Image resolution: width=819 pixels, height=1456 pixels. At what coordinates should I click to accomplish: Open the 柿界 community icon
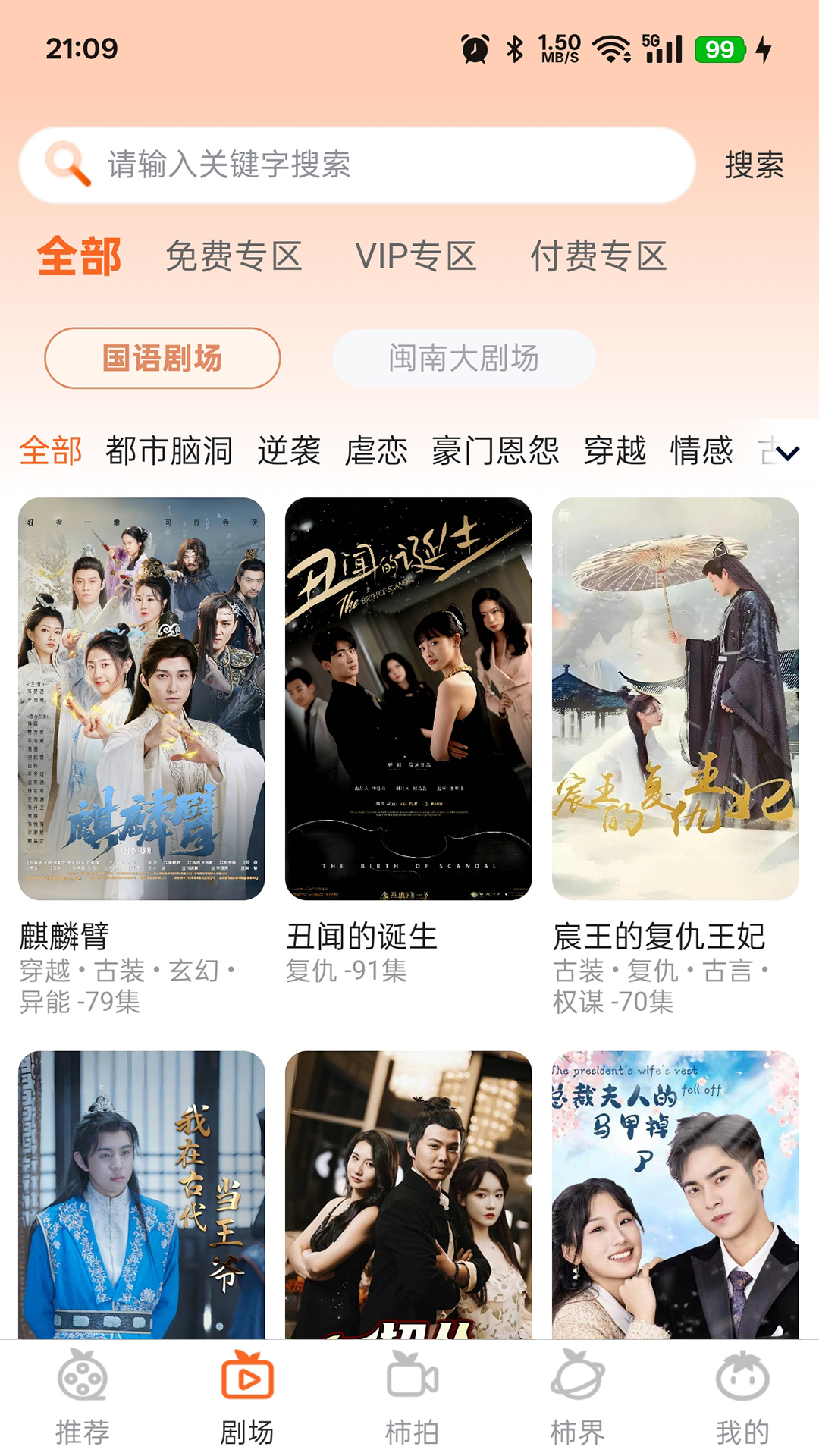573,1382
